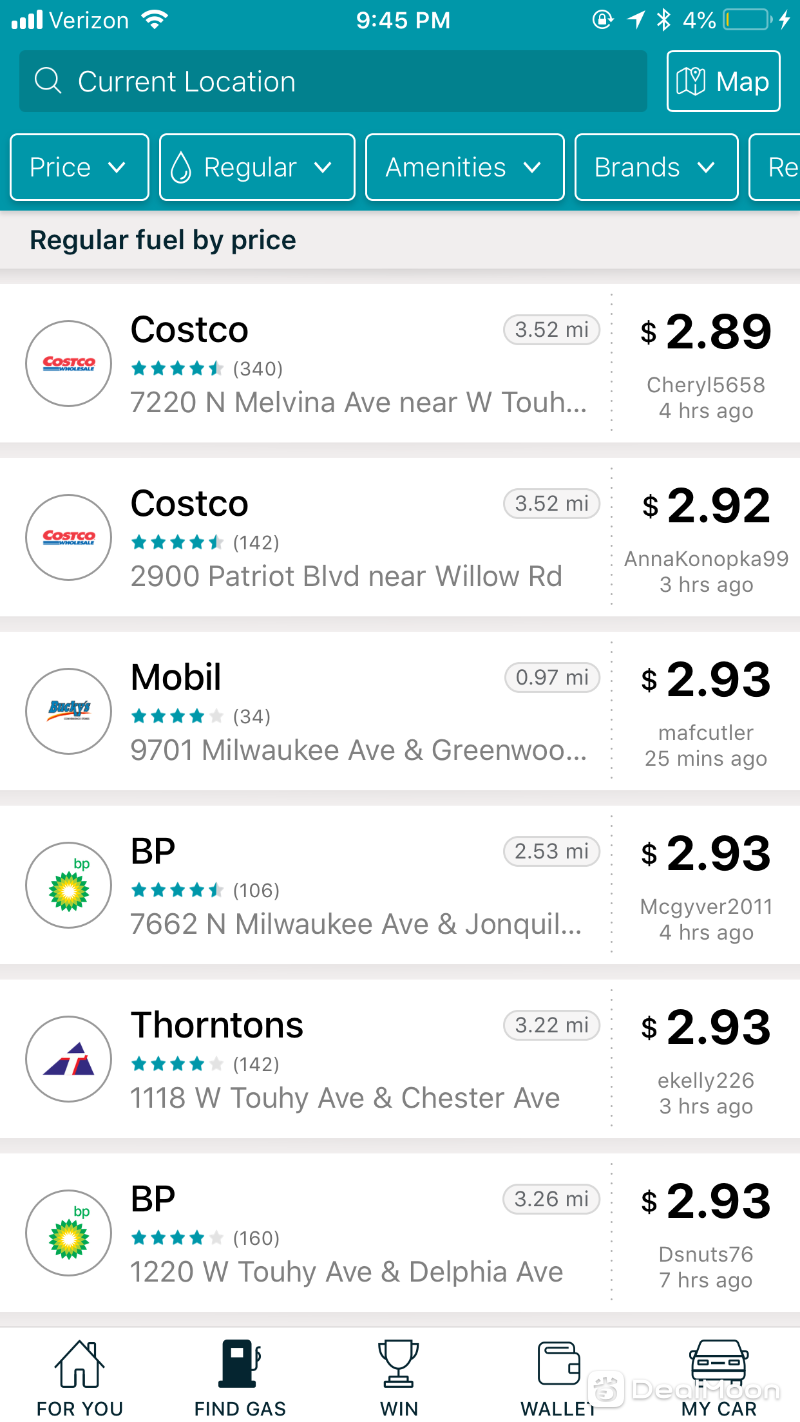
Task: View the Mobil station on Milwaukee Ave
Action: 400,711
